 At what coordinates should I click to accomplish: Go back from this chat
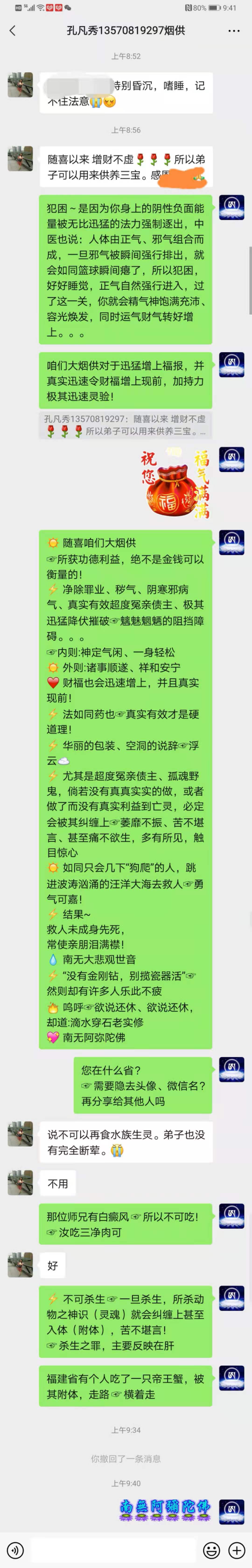coord(12,31)
